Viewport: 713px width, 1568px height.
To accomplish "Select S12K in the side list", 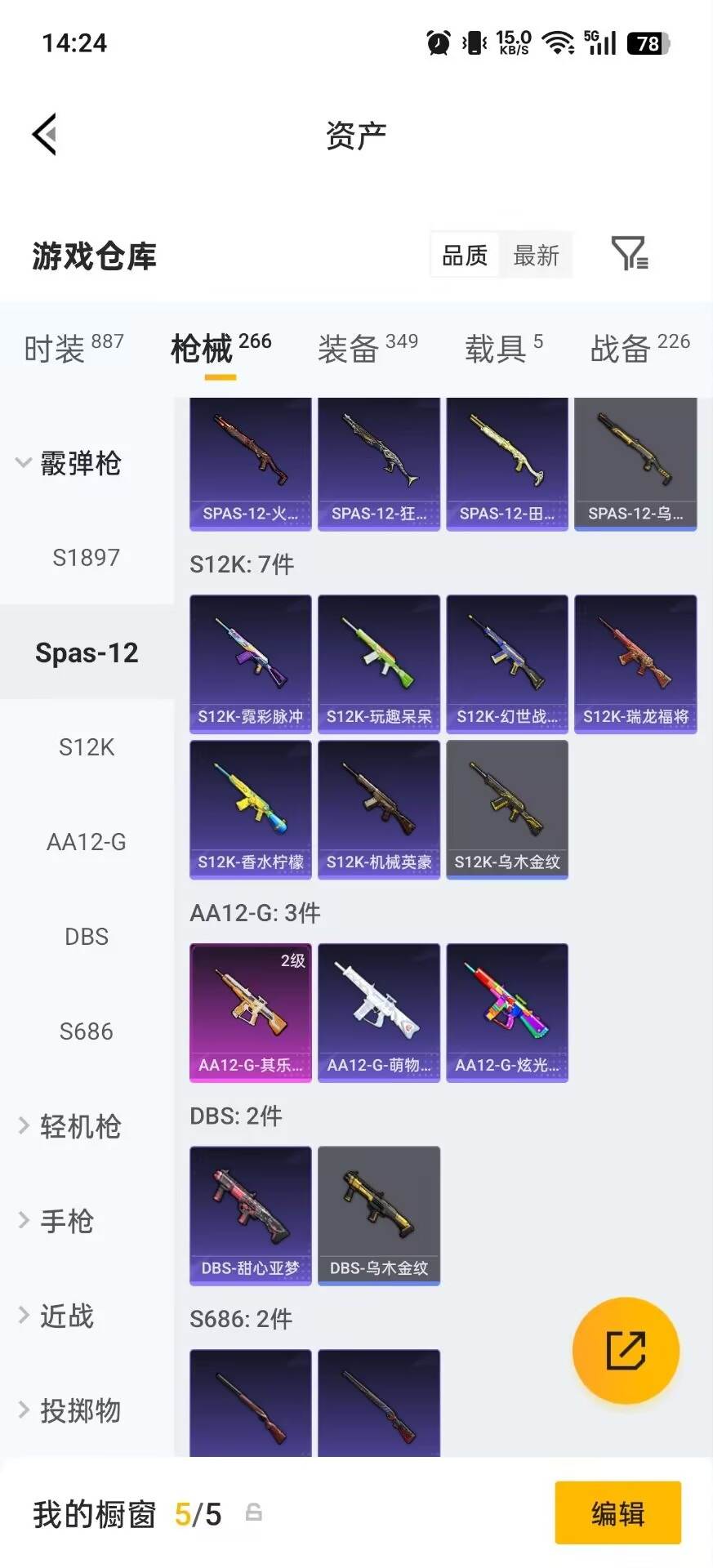I will tap(87, 747).
